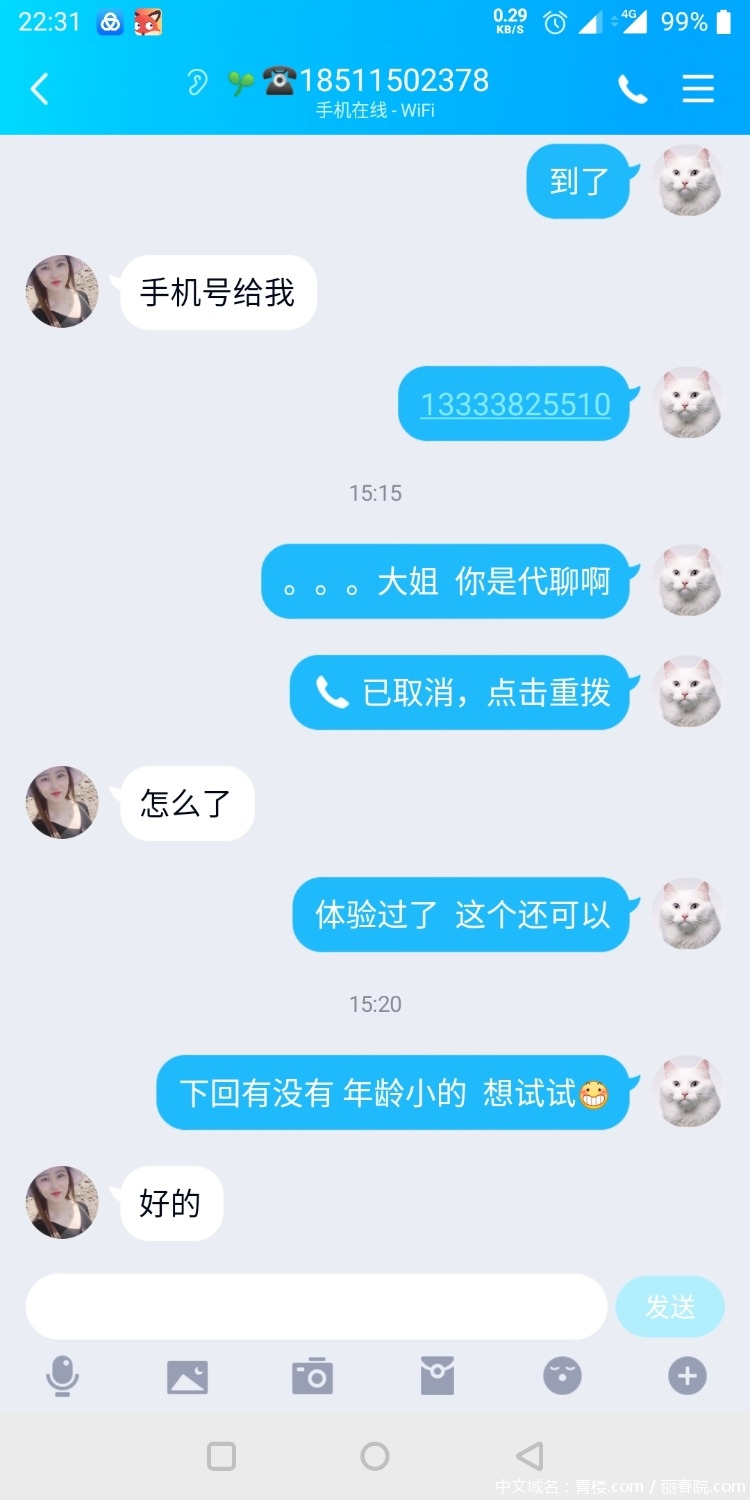Redial the cancelled call bubble
This screenshot has height=1500, width=750.
tap(462, 692)
